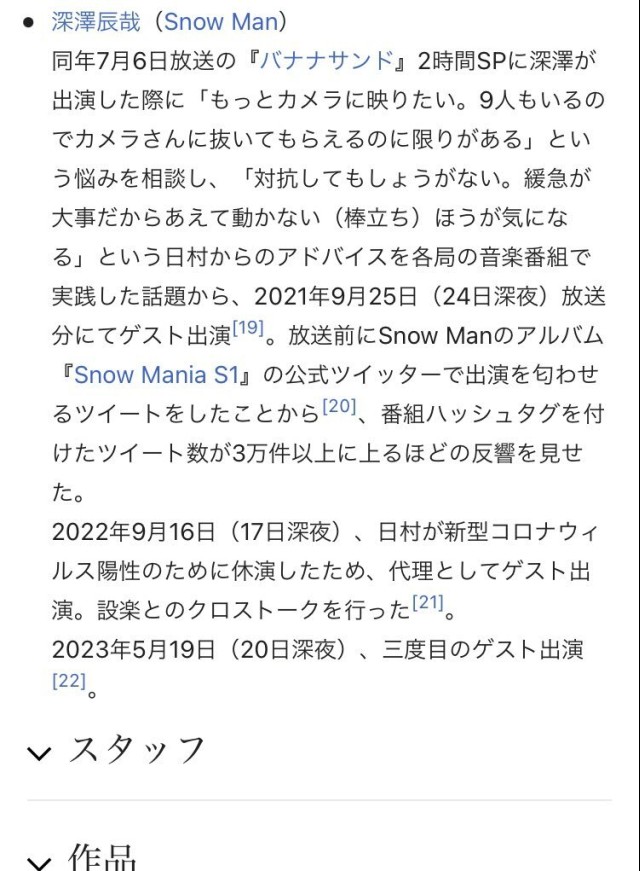Open the バナナサンド link

pyautogui.click(x=327, y=60)
